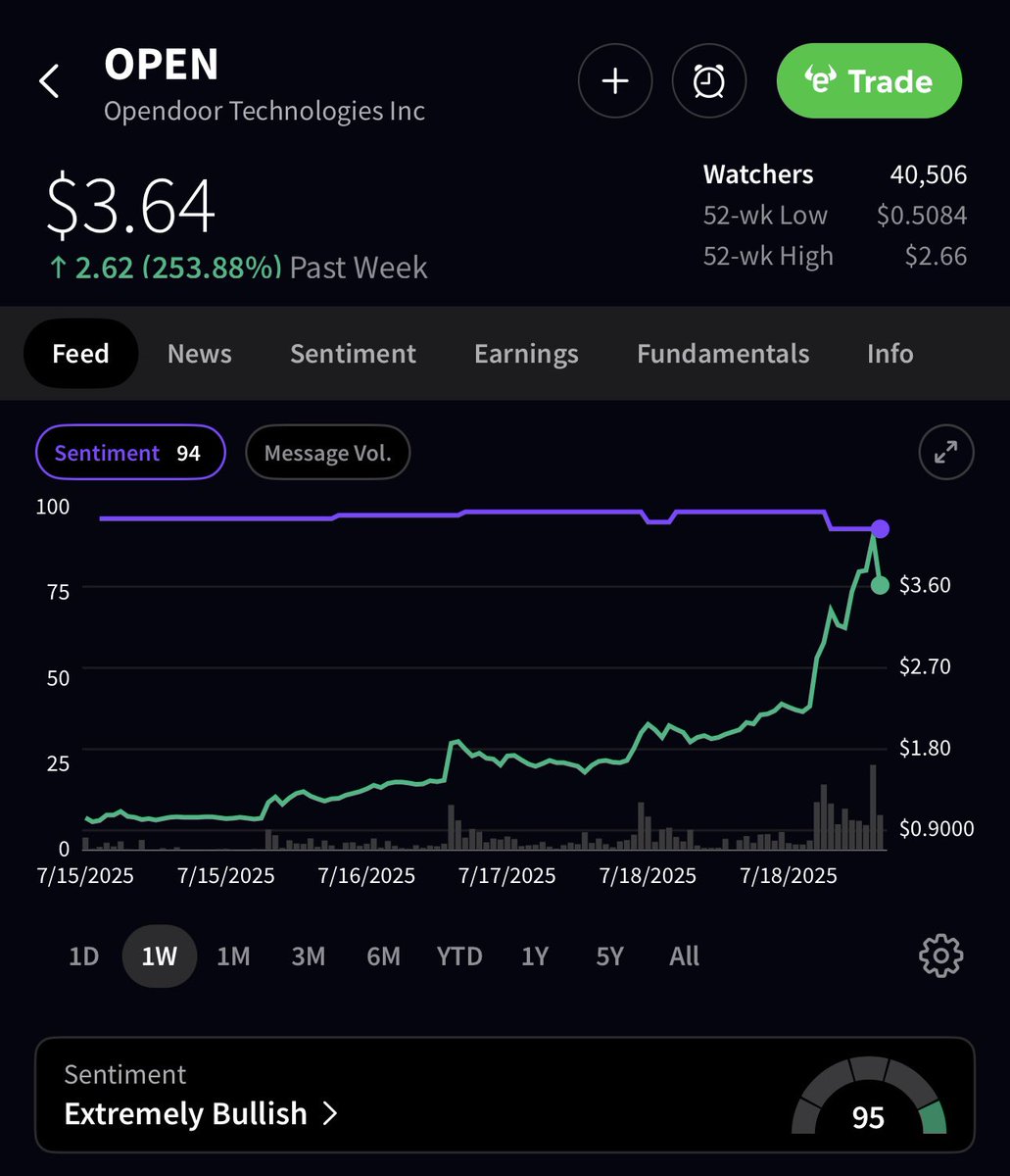This screenshot has height=1176, width=1010.
Task: View the Fundamentals tab
Action: tap(723, 354)
